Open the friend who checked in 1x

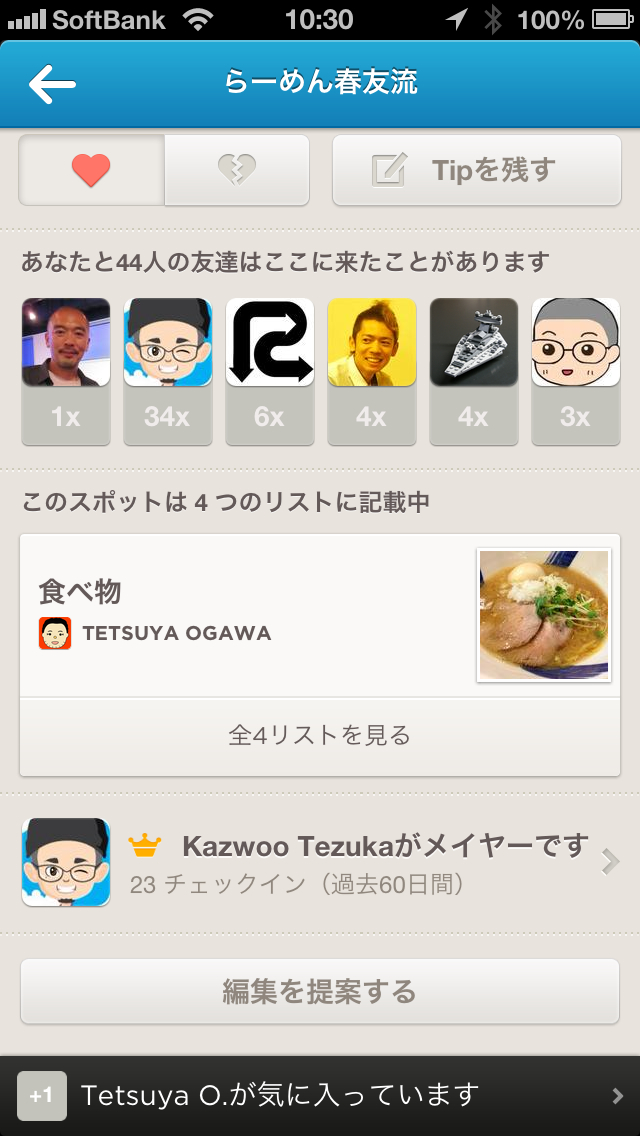tap(66, 371)
